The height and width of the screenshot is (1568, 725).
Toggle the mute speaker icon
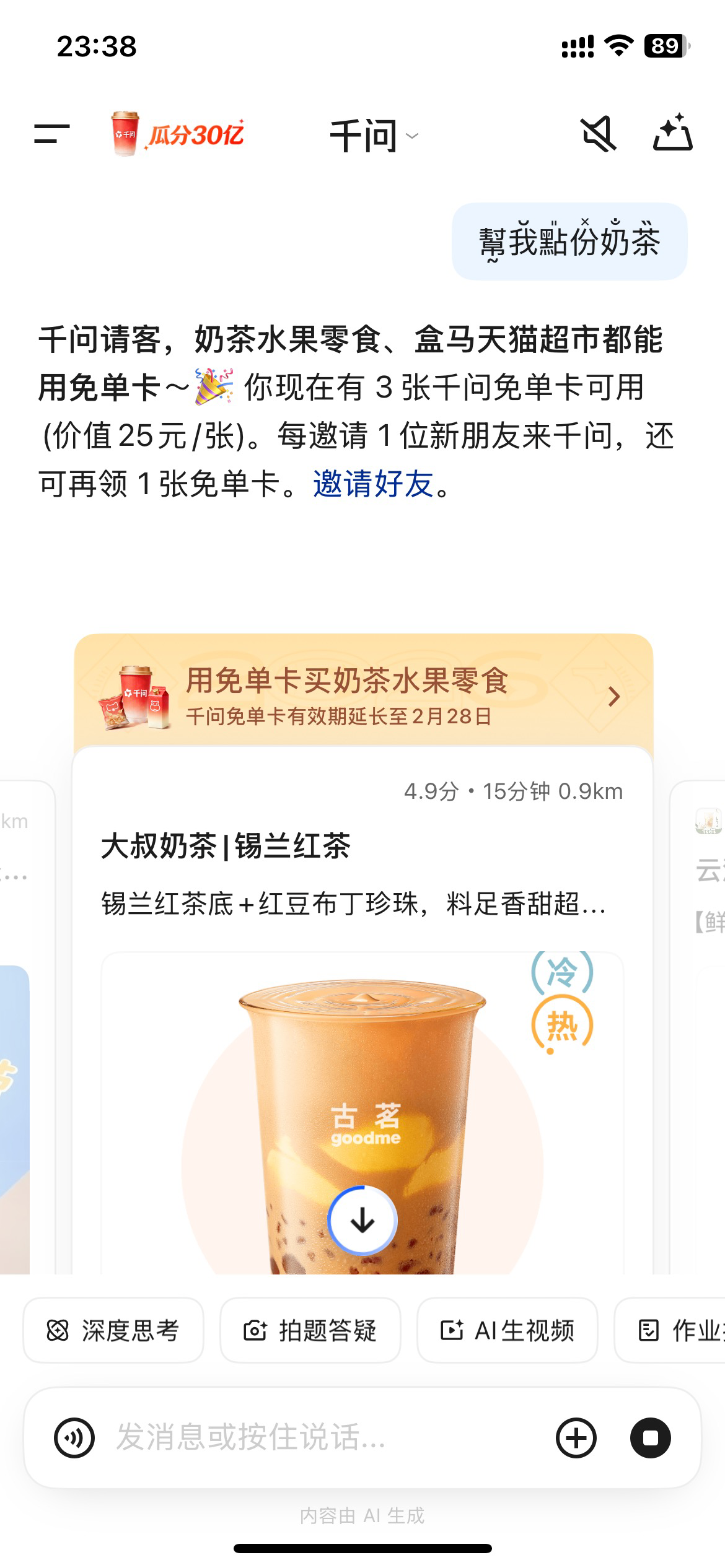[x=598, y=134]
